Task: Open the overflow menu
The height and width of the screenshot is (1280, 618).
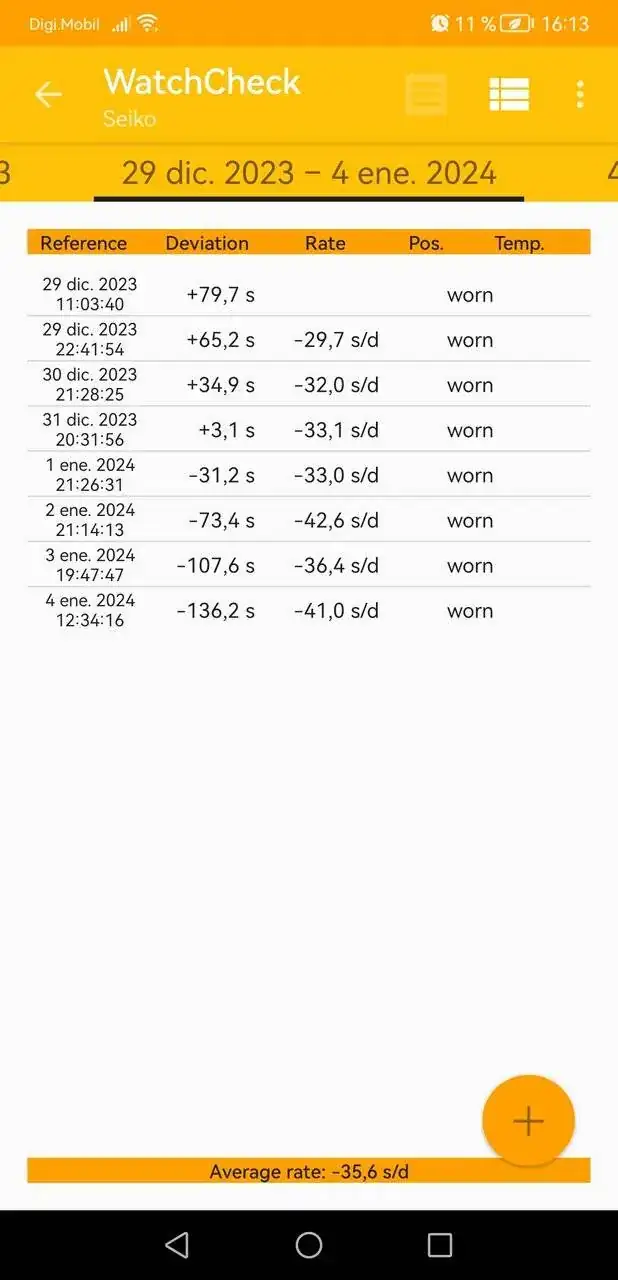Action: coord(580,95)
